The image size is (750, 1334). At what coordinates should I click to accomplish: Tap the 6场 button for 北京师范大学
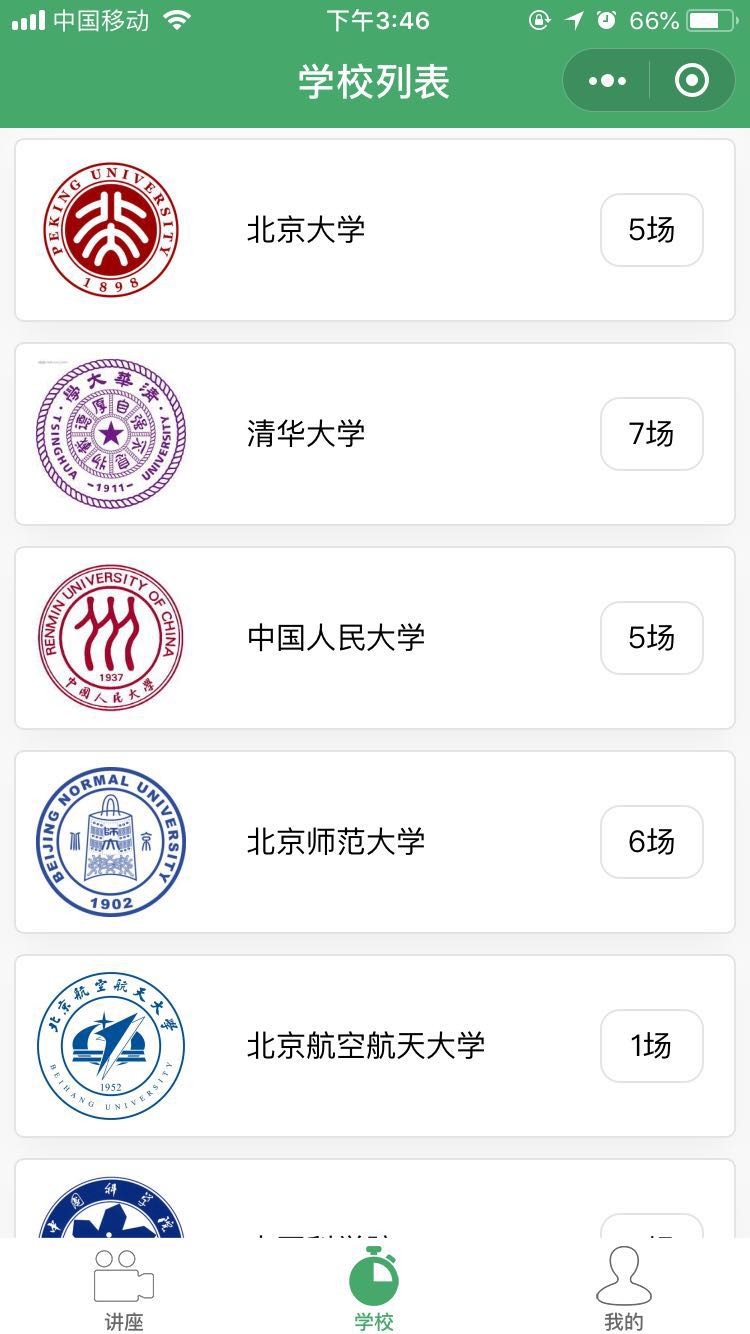(x=652, y=842)
